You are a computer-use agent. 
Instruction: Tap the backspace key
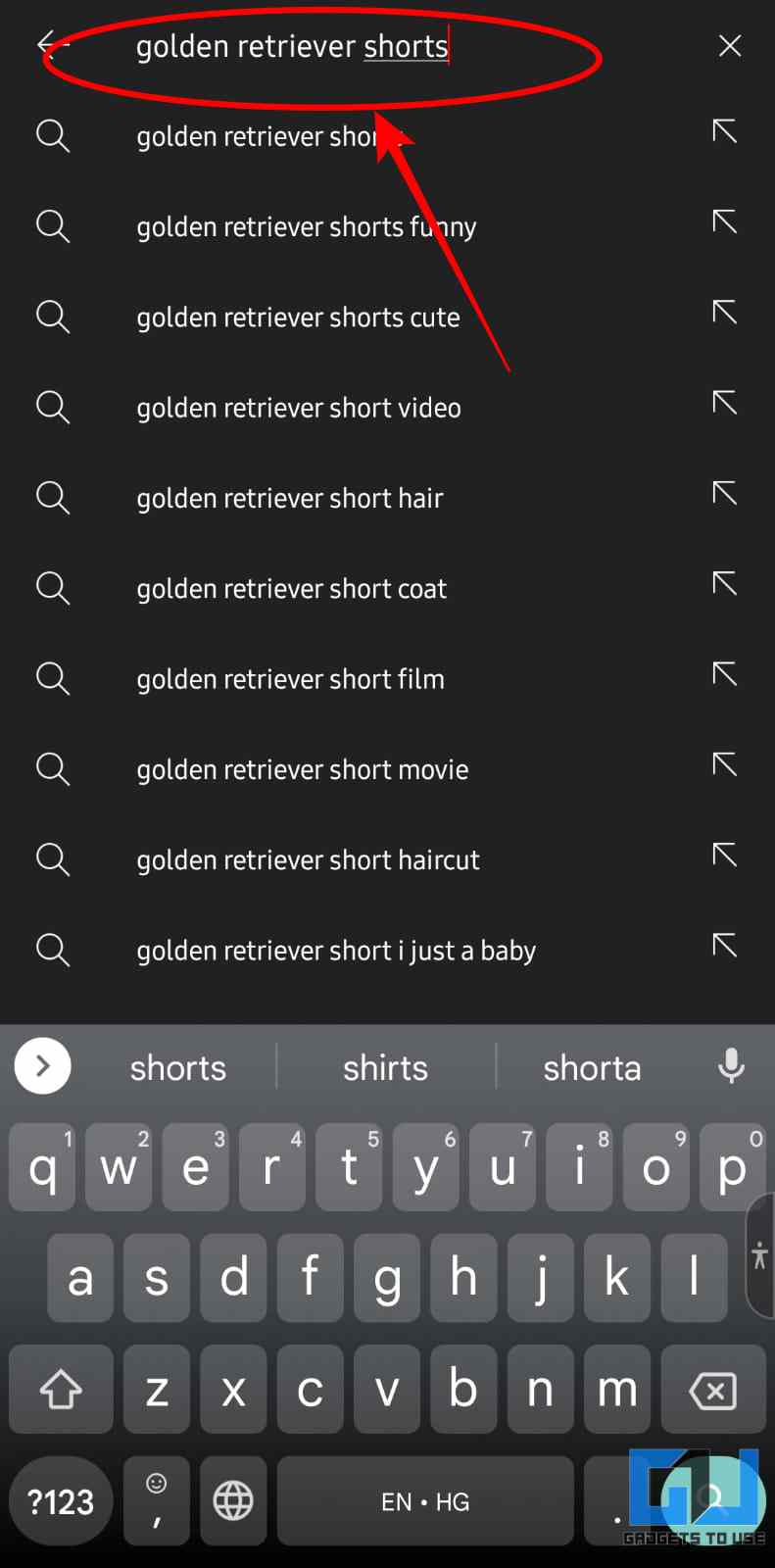coord(713,1390)
